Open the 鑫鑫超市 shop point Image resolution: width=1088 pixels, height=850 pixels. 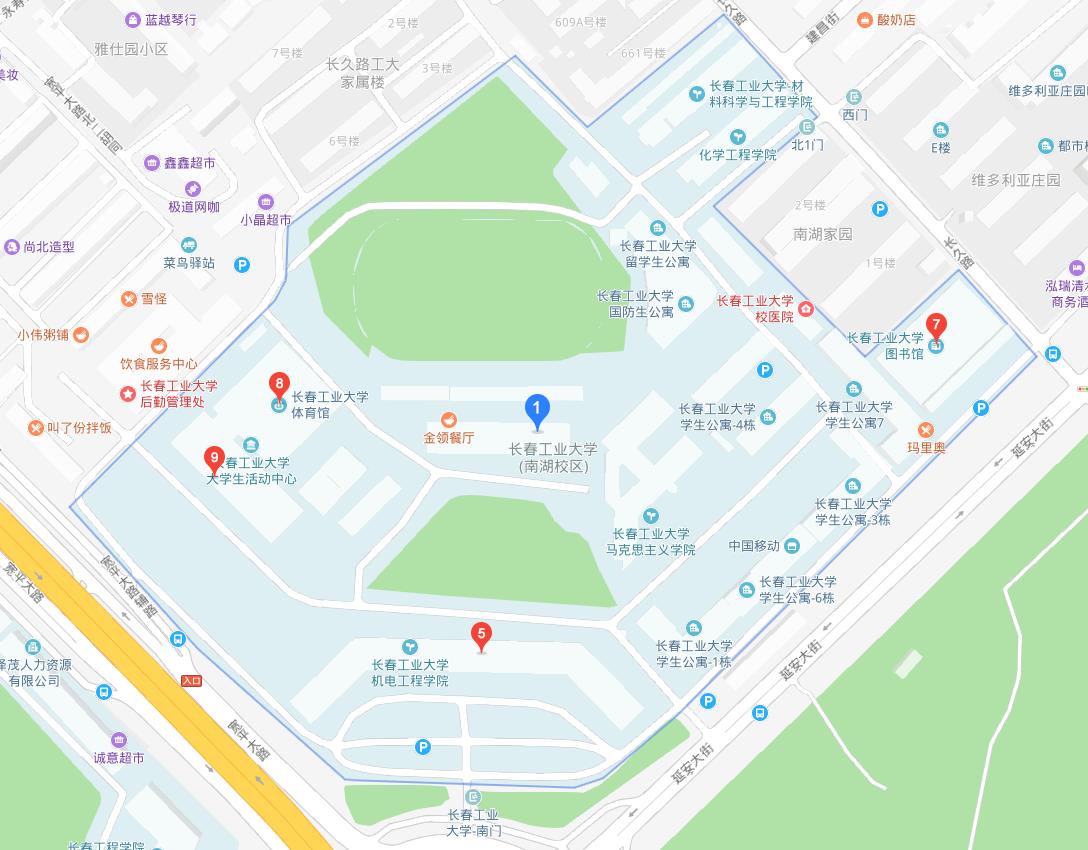(152, 163)
